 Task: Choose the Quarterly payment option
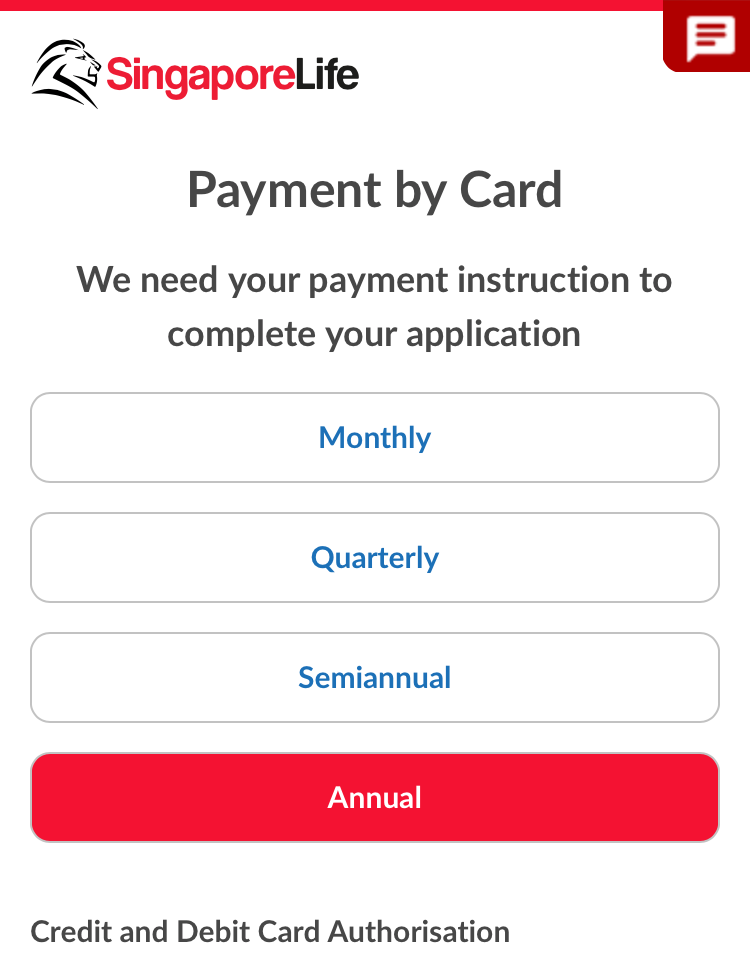pyautogui.click(x=375, y=558)
